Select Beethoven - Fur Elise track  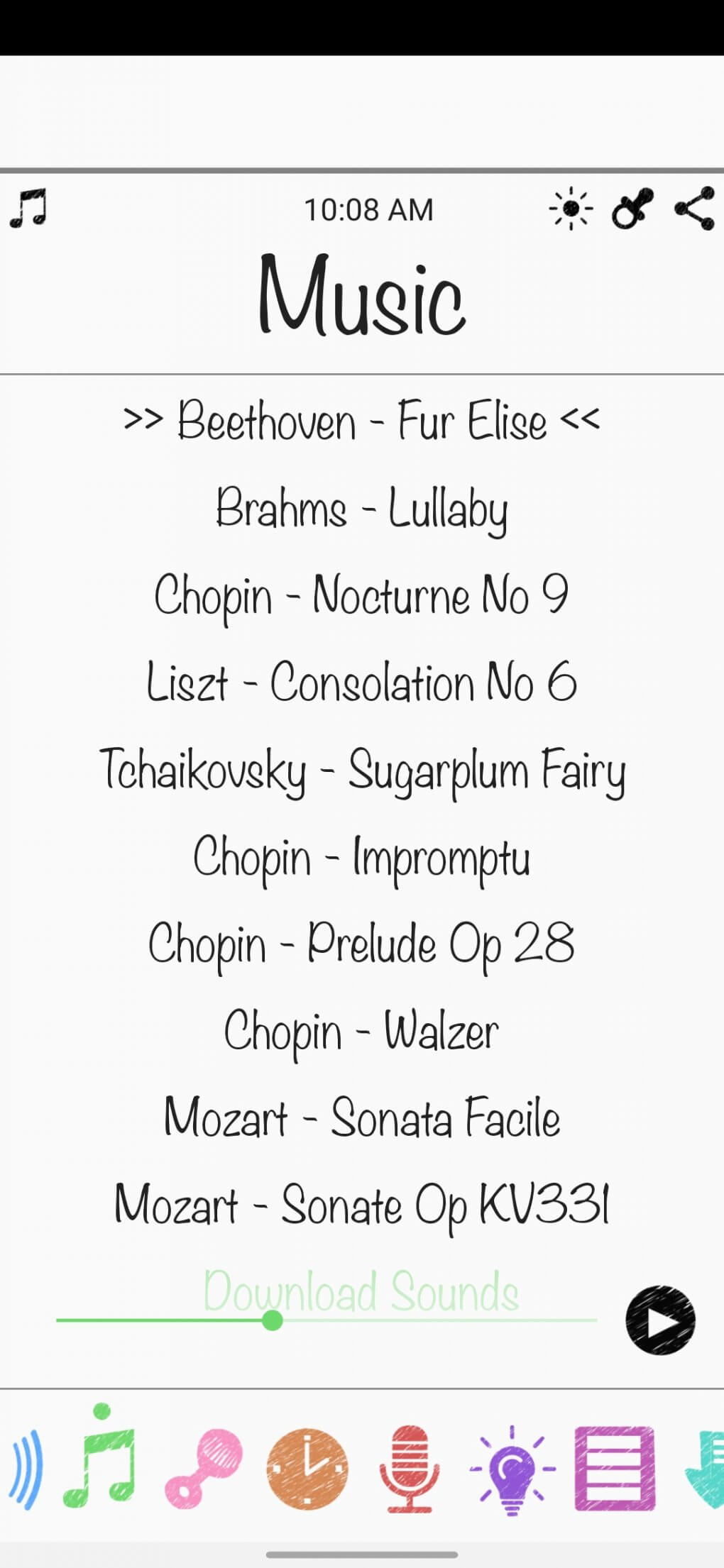click(361, 421)
